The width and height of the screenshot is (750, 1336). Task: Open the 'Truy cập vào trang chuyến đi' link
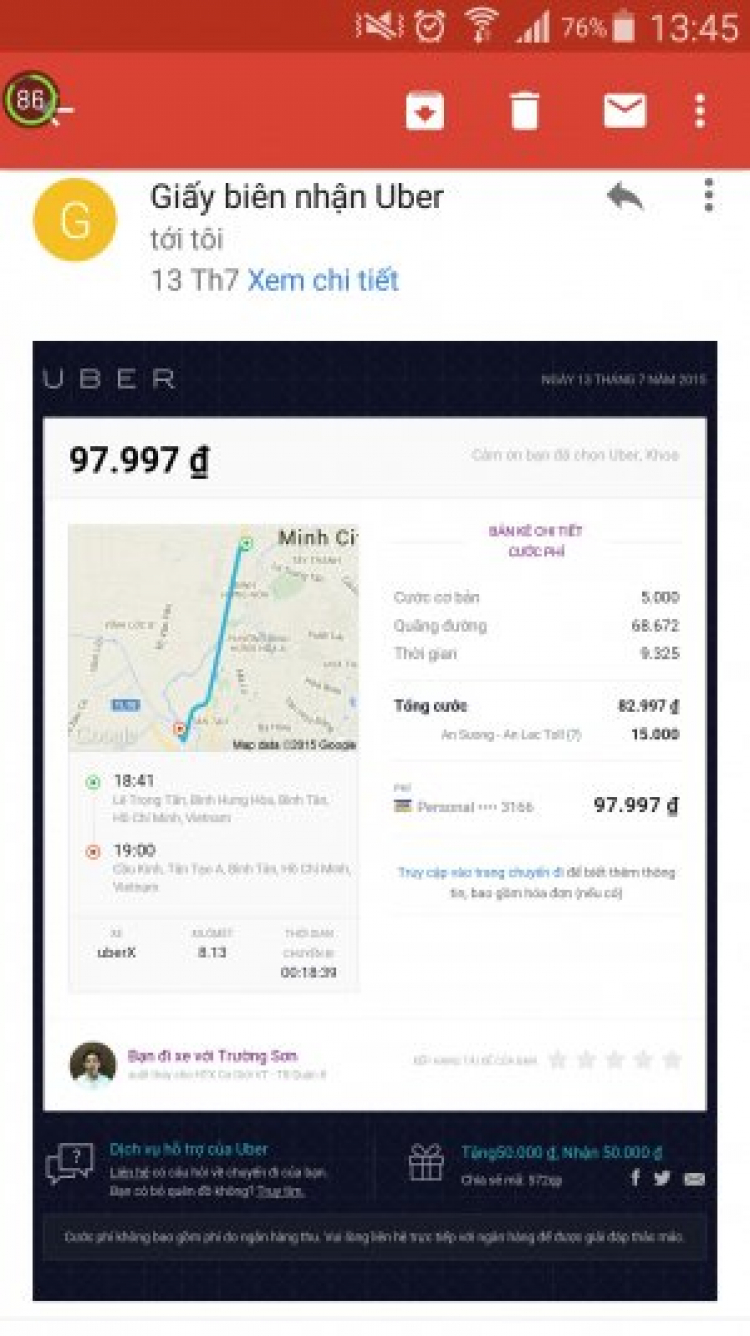pyautogui.click(x=481, y=873)
